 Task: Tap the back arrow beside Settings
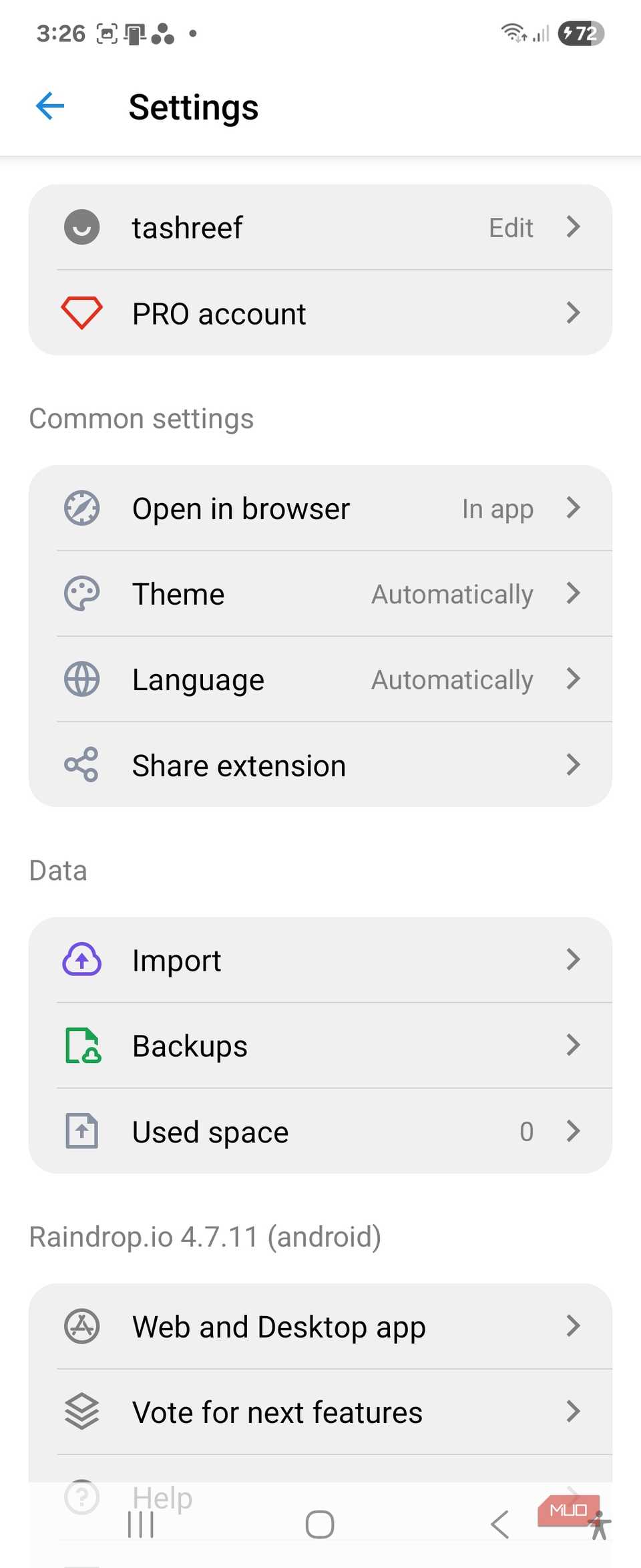[49, 106]
